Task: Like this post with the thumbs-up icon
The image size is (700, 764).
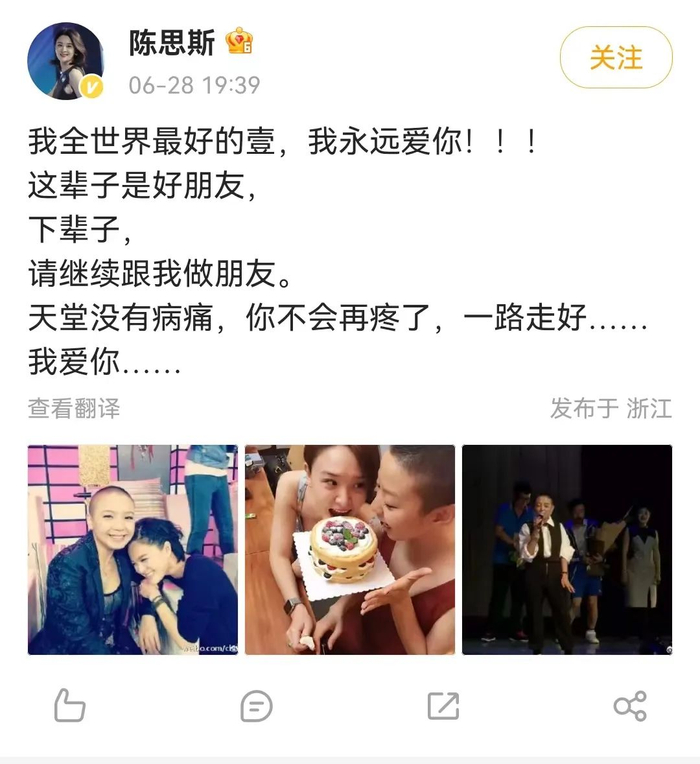Action: point(70,705)
